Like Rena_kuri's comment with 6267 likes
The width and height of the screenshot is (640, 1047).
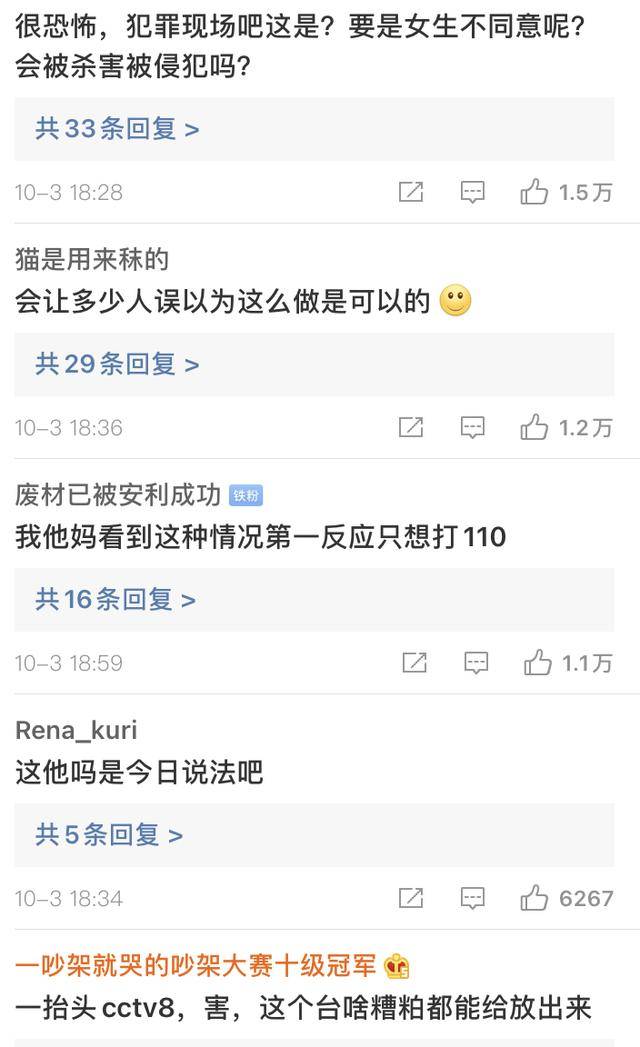(x=535, y=898)
